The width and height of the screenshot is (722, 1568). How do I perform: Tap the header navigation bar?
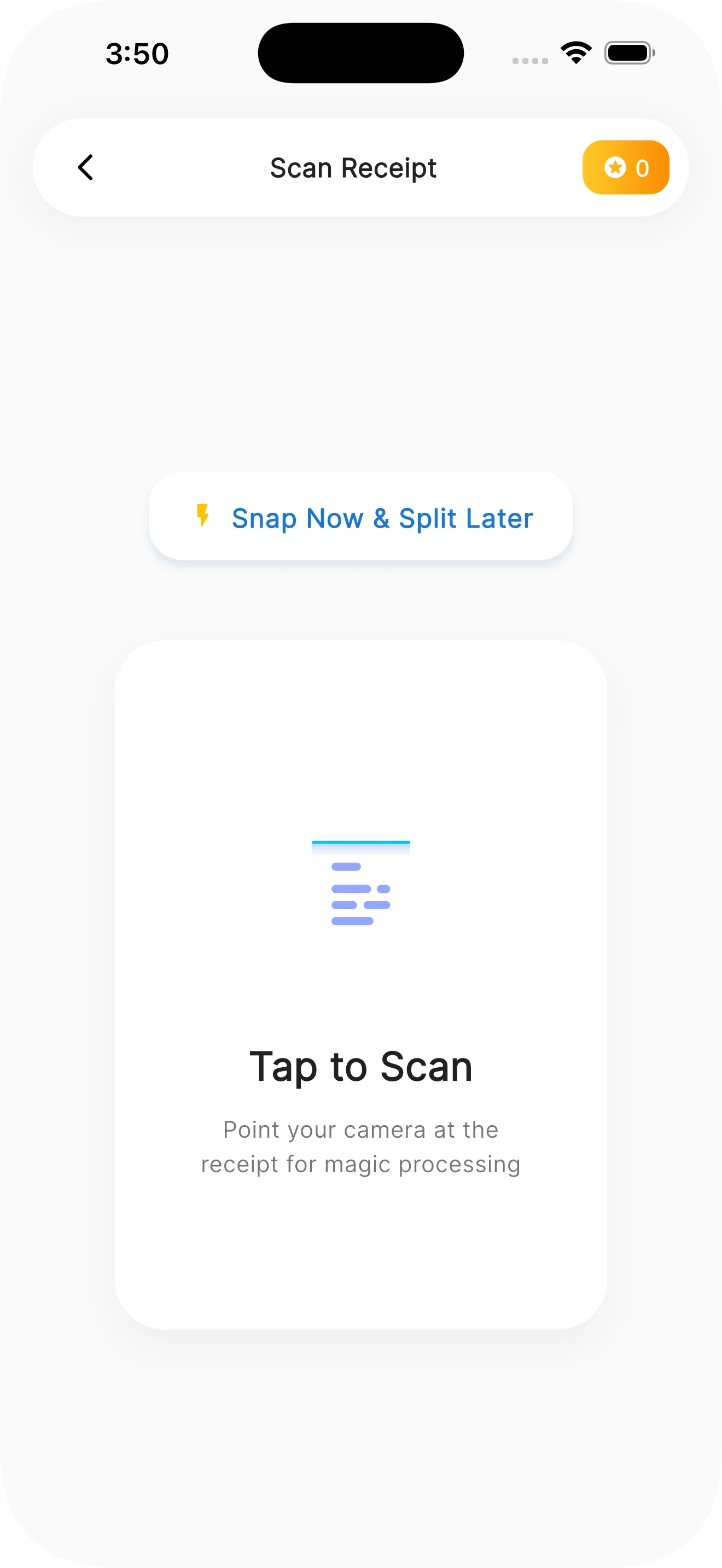361,167
